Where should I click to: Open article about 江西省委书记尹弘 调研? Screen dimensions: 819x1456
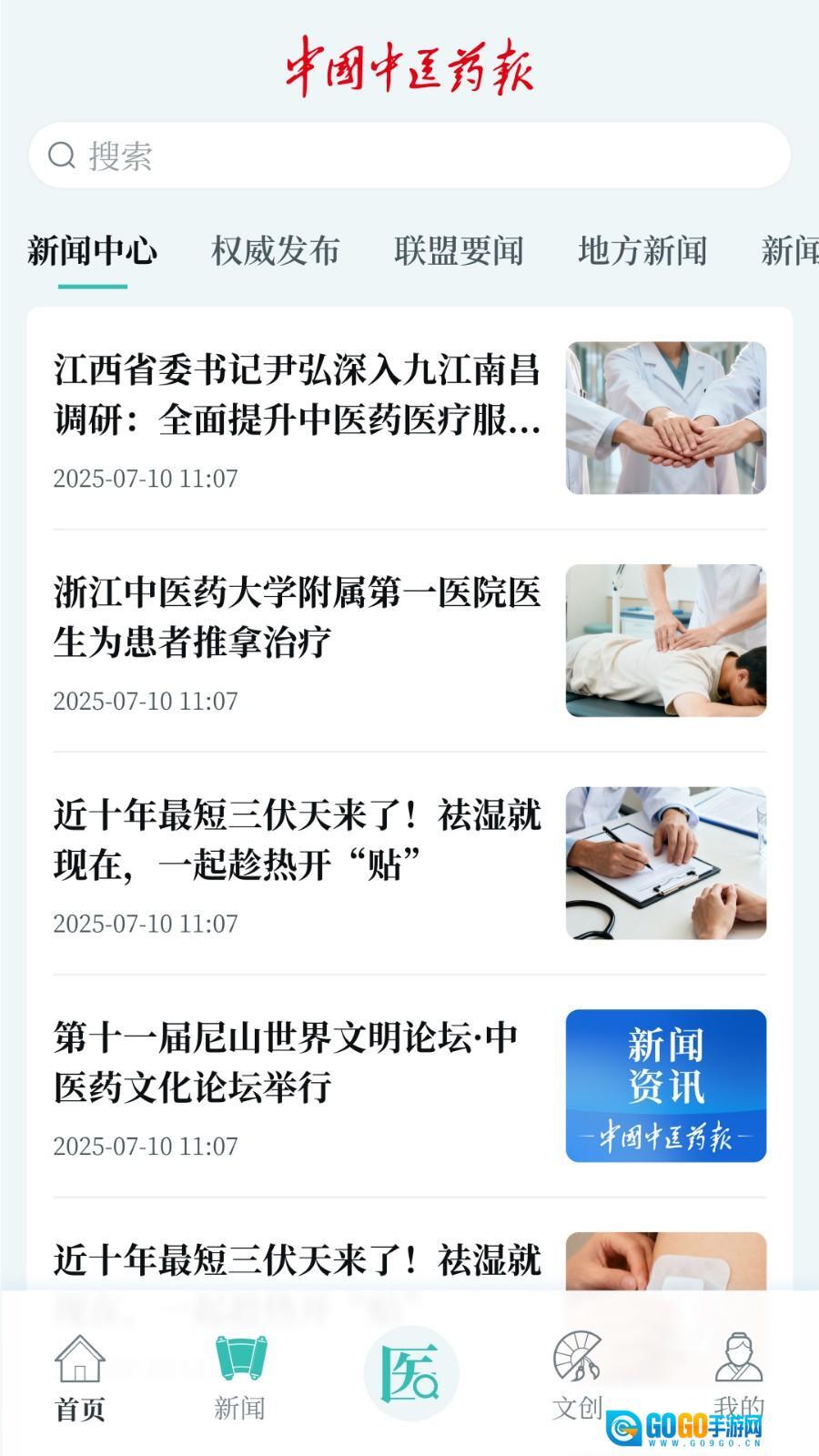pos(297,396)
